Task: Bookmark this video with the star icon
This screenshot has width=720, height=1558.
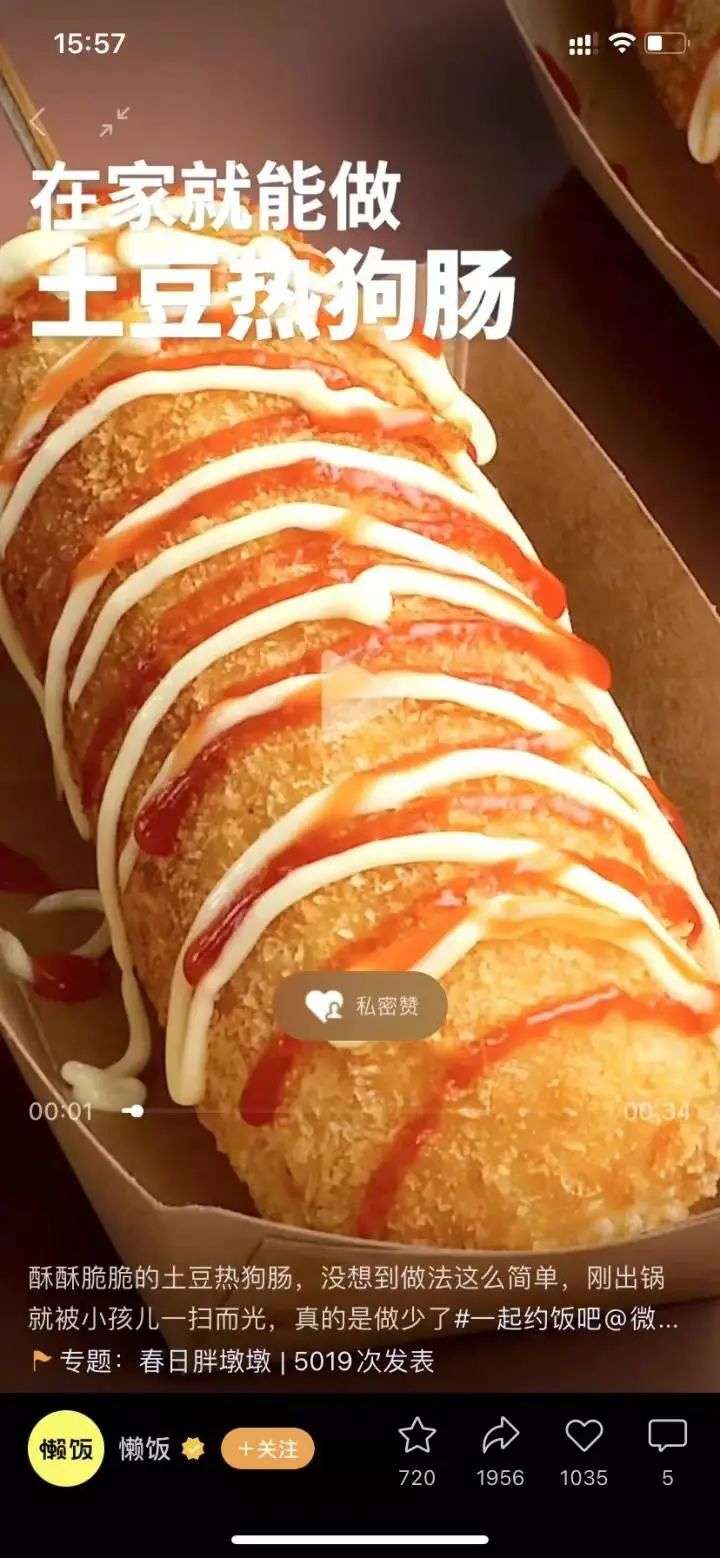Action: pos(417,1437)
